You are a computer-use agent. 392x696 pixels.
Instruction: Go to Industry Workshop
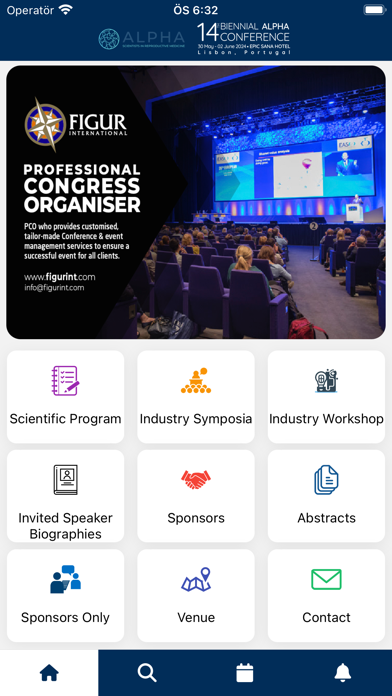tap(326, 397)
